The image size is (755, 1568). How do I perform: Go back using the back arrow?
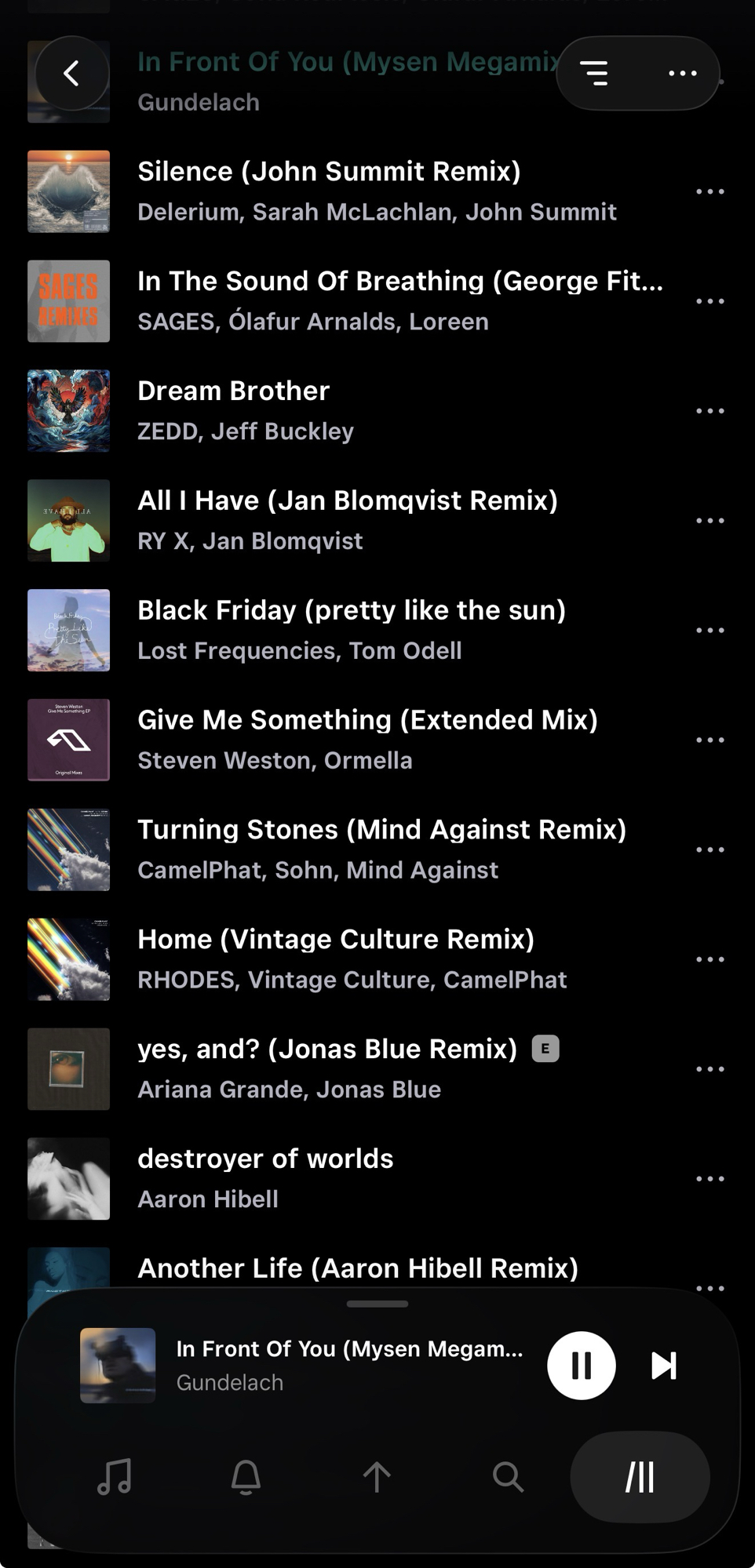click(x=71, y=74)
